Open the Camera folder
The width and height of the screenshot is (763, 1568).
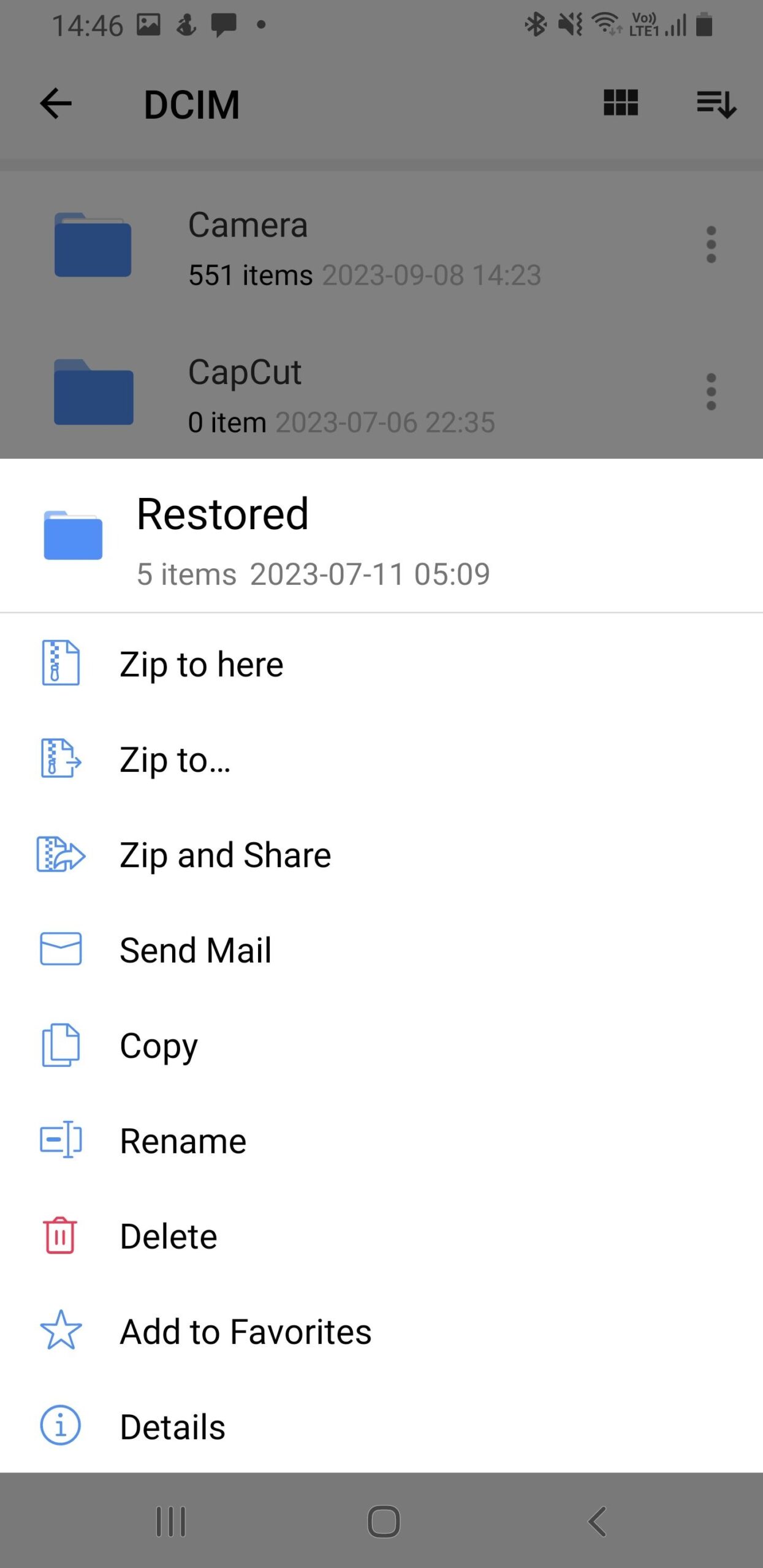pos(343,246)
